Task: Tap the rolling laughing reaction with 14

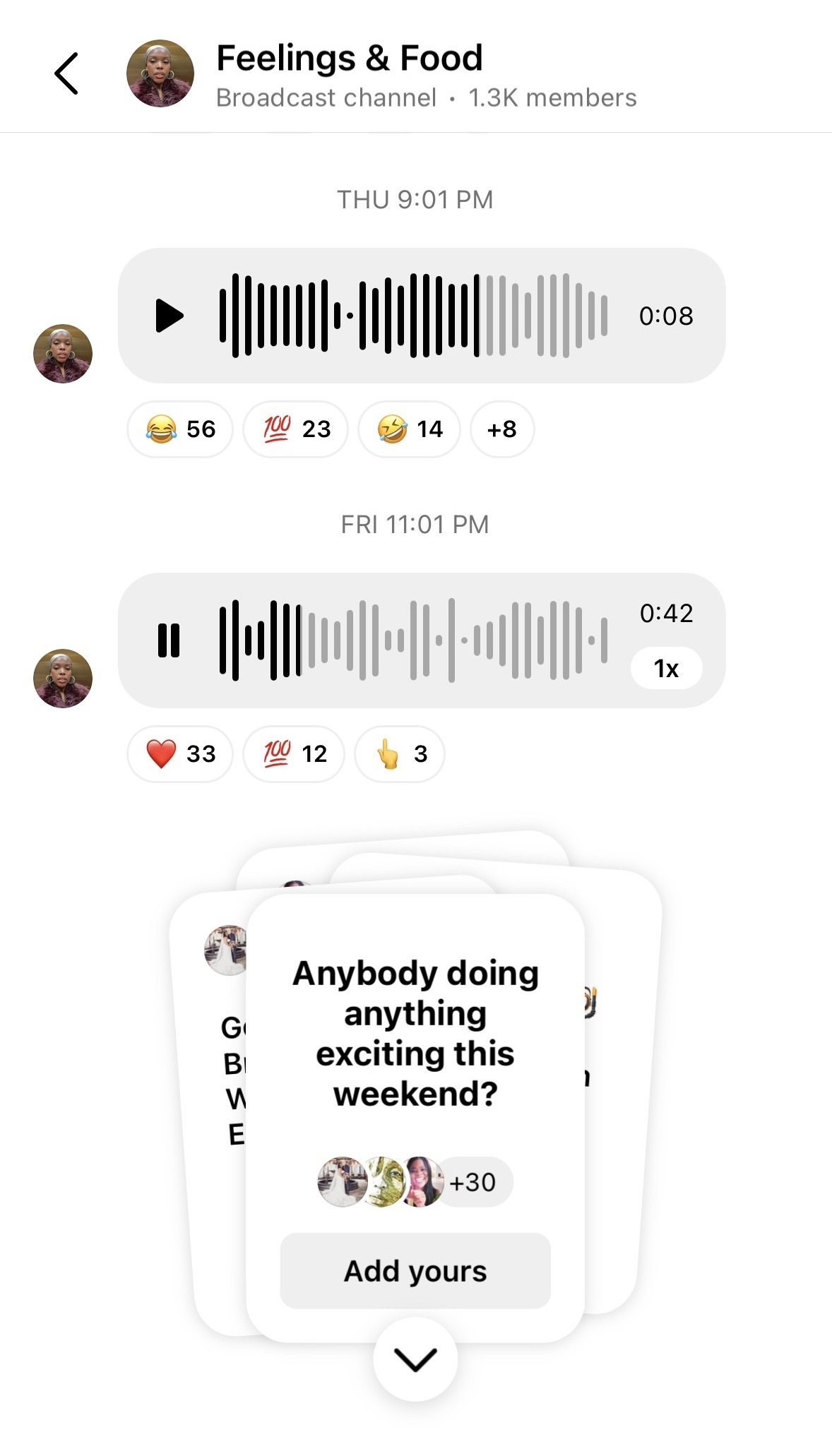Action: coord(410,429)
